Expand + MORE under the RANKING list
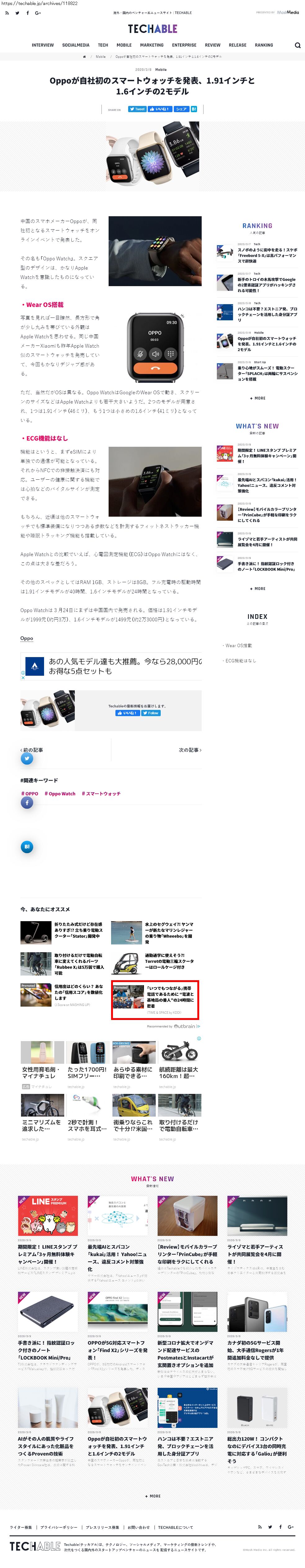The image size is (305, 1568). tap(257, 398)
